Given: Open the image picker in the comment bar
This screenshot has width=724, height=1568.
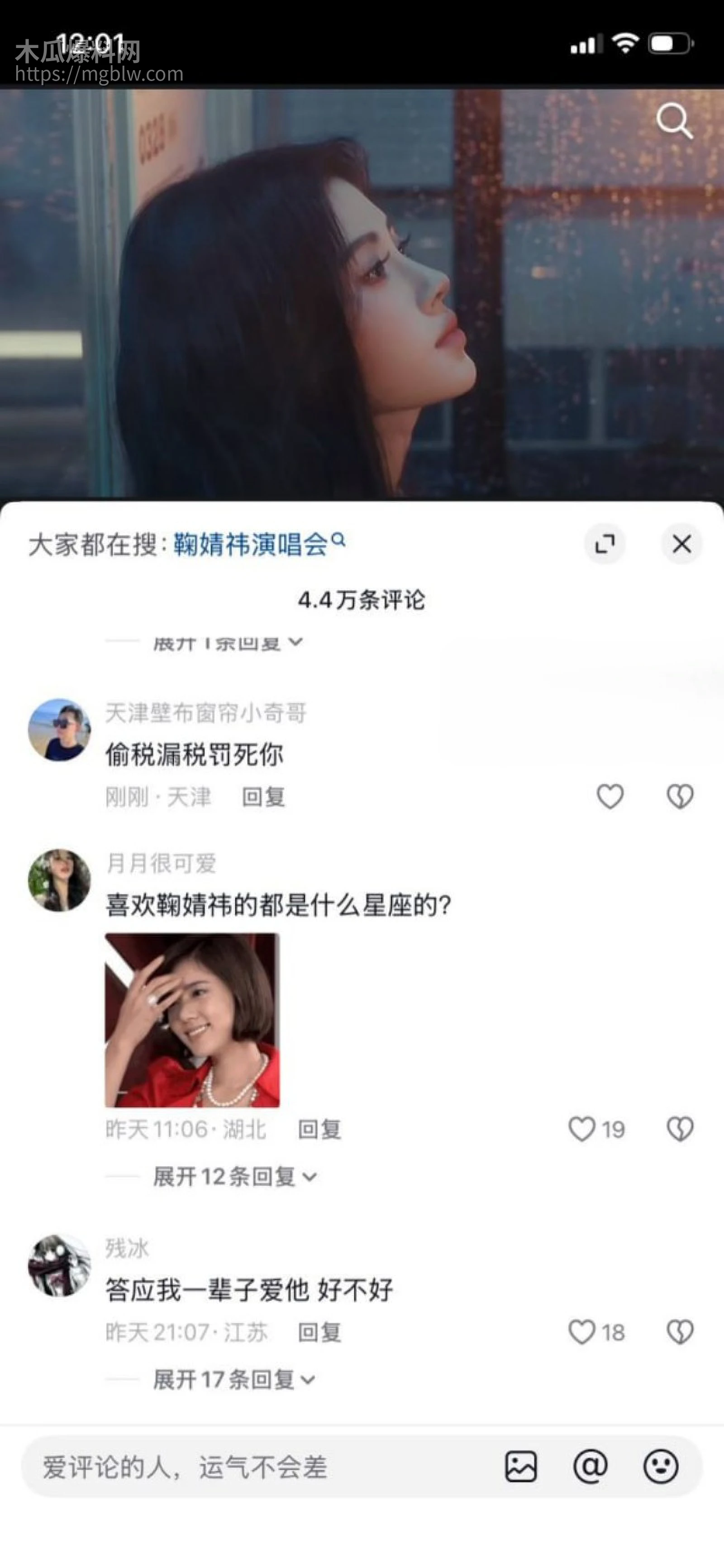Looking at the screenshot, I should 522,1466.
